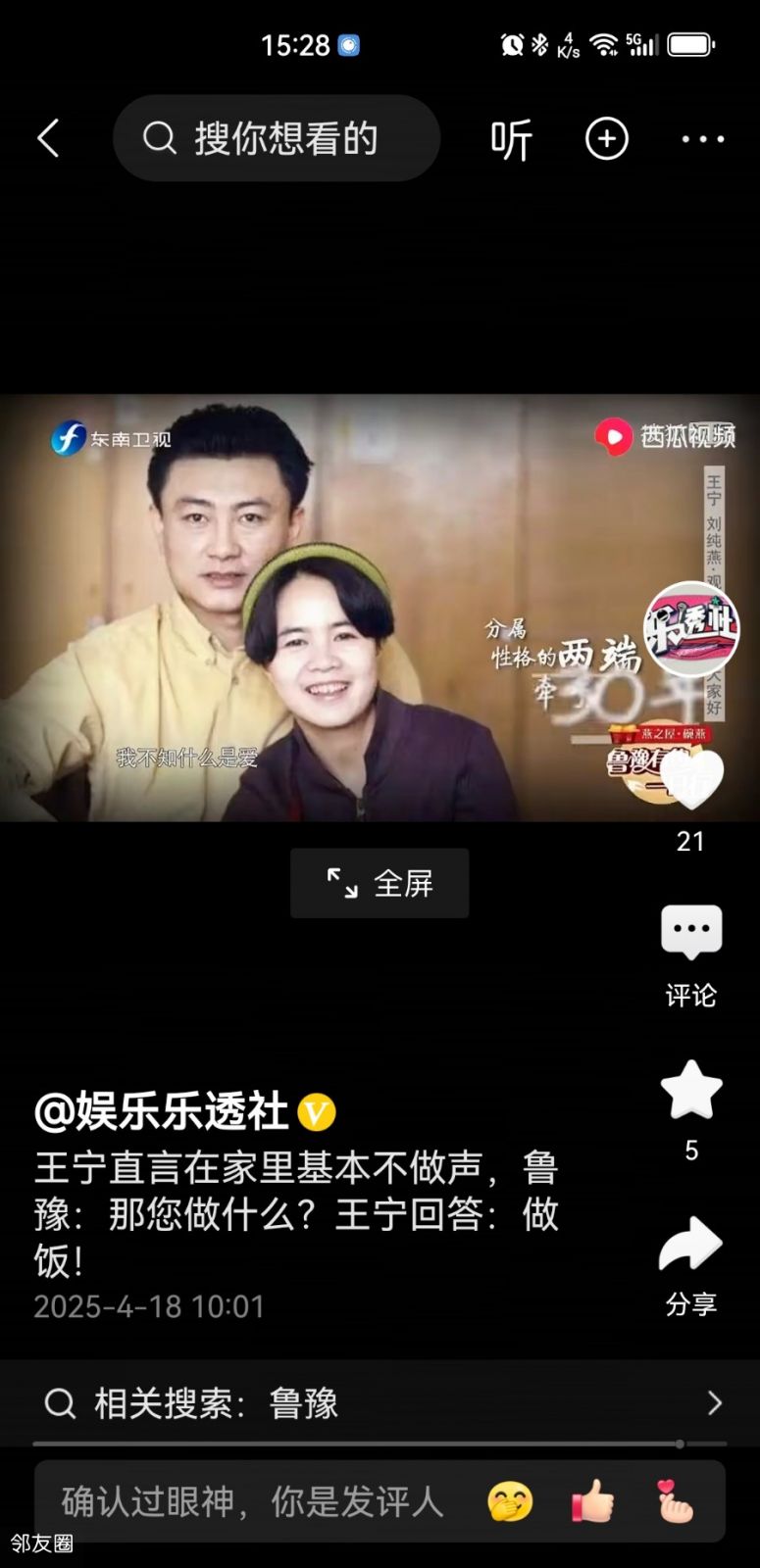The height and width of the screenshot is (1568, 760).
Task: Switch video to 全屏 fullscreen
Action: pyautogui.click(x=380, y=883)
